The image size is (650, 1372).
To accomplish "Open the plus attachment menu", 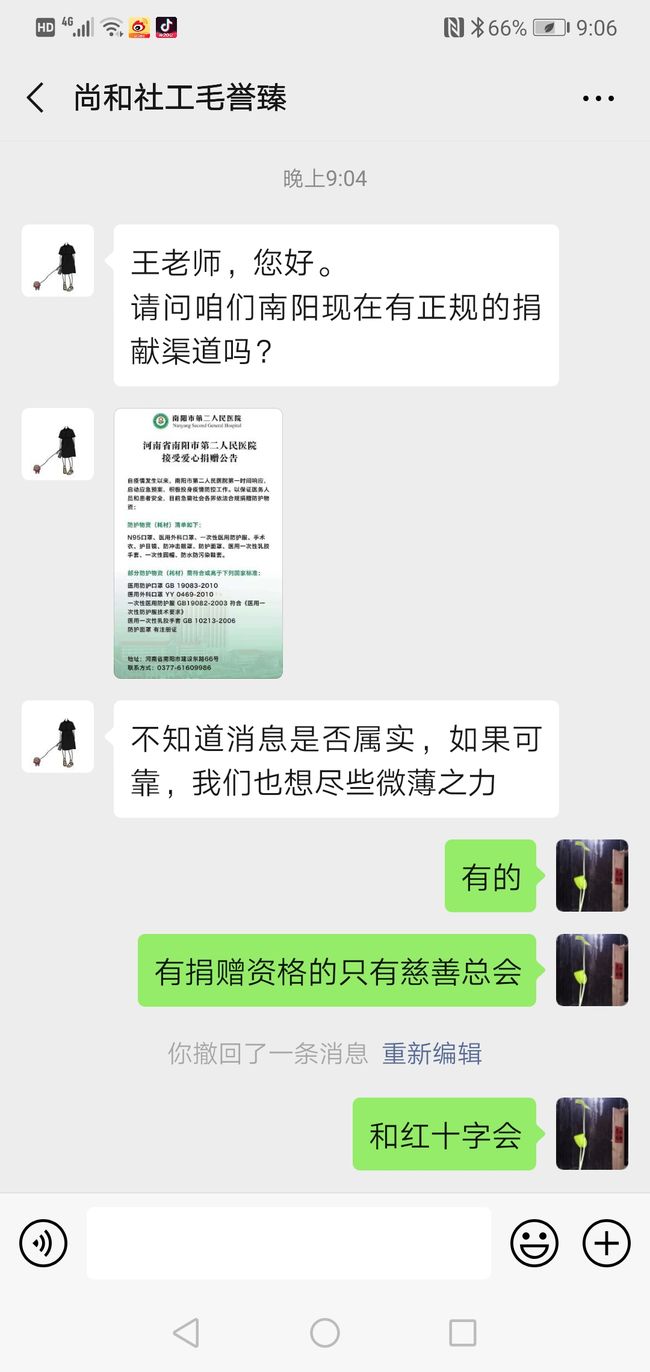I will (x=606, y=1243).
